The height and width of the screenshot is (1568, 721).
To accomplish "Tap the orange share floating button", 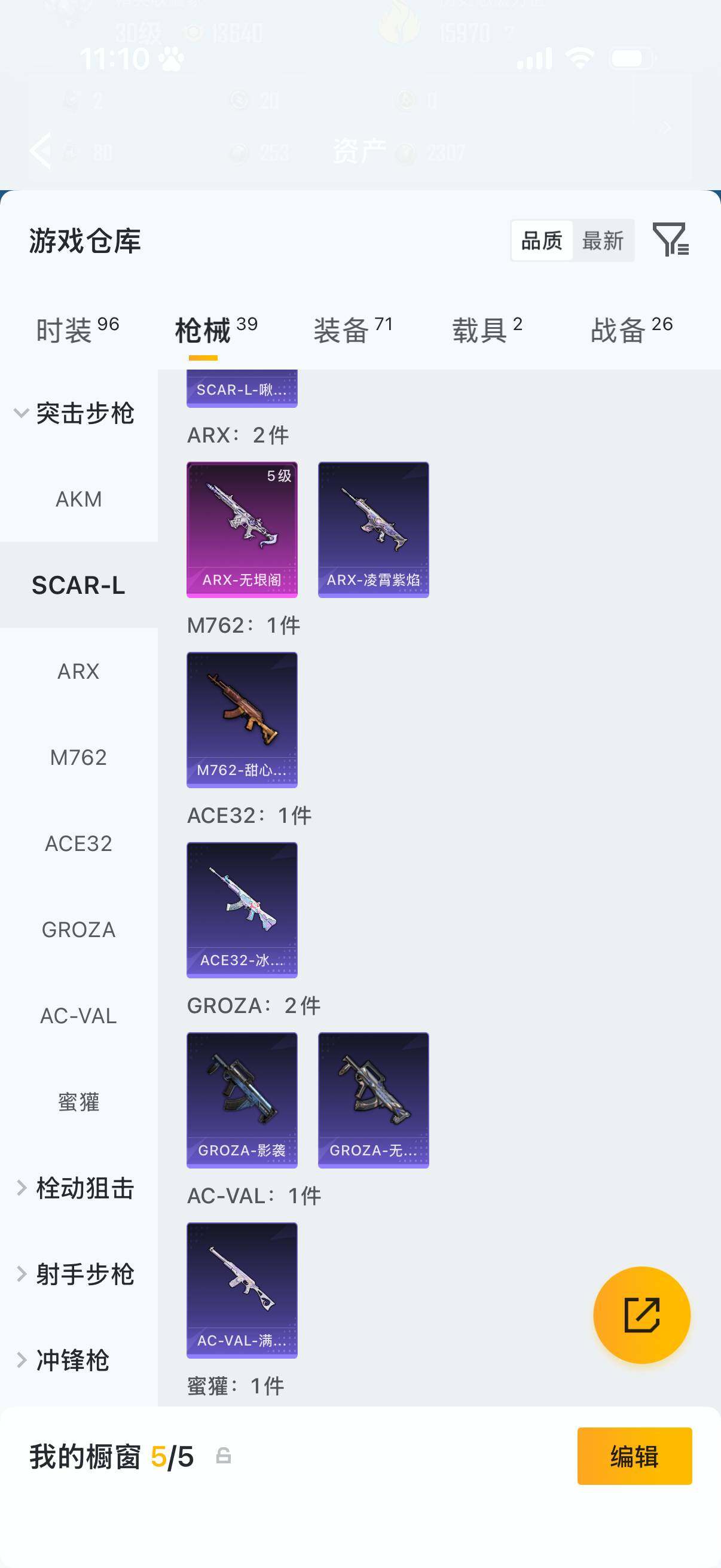I will pos(641,1315).
